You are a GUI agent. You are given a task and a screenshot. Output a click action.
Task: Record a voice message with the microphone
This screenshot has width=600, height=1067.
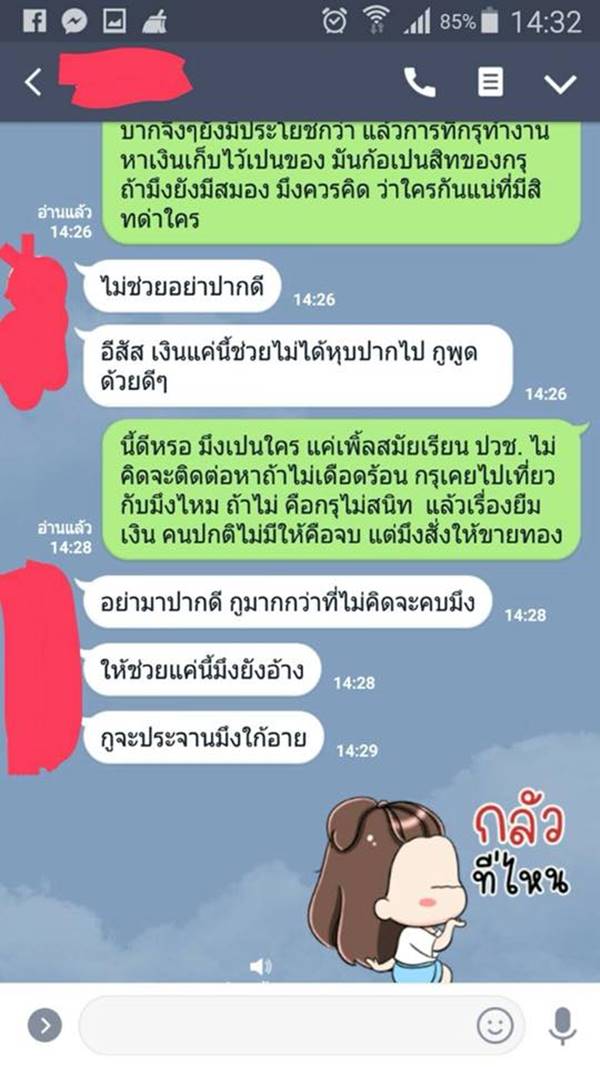562,1024
